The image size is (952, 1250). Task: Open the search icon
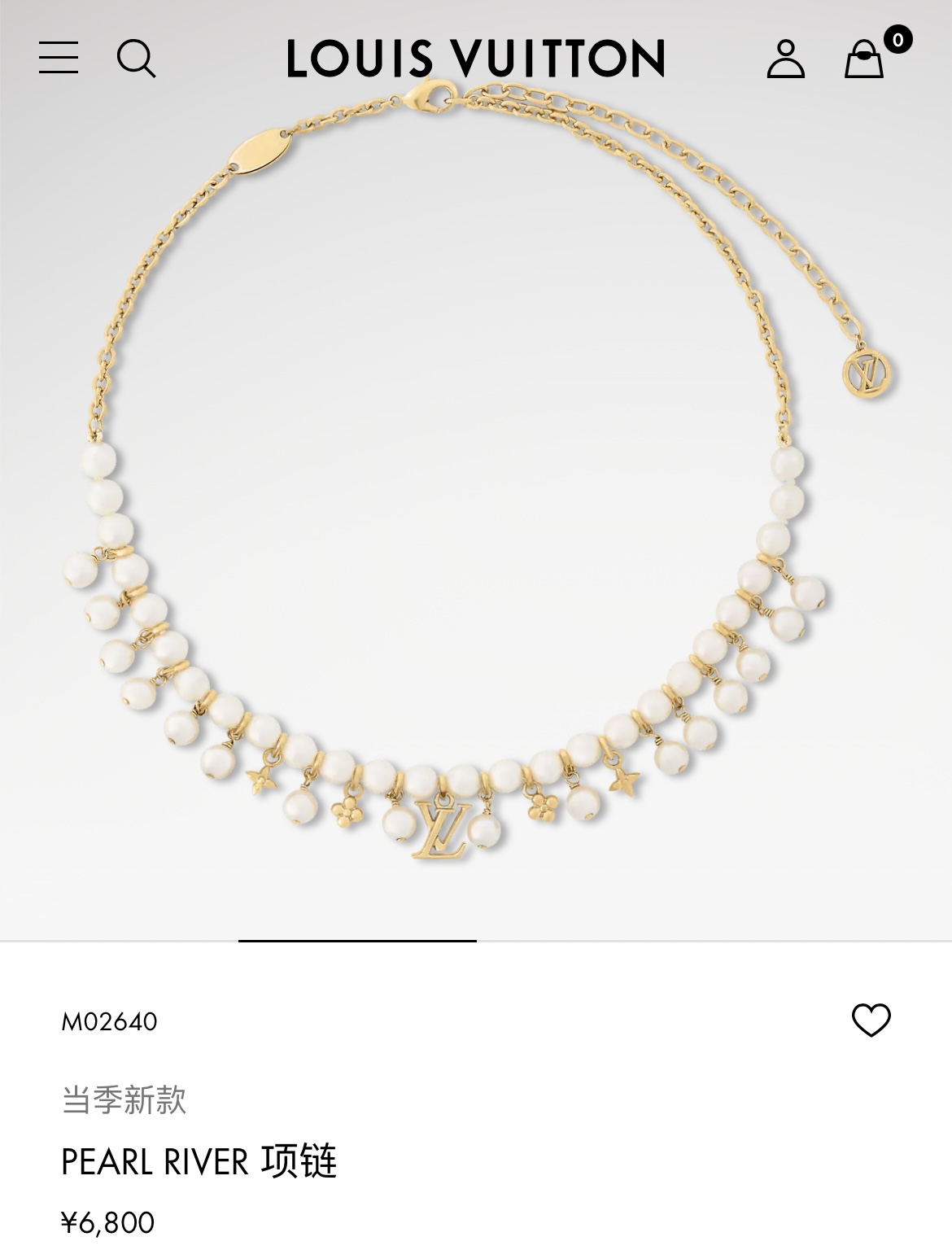(x=136, y=59)
